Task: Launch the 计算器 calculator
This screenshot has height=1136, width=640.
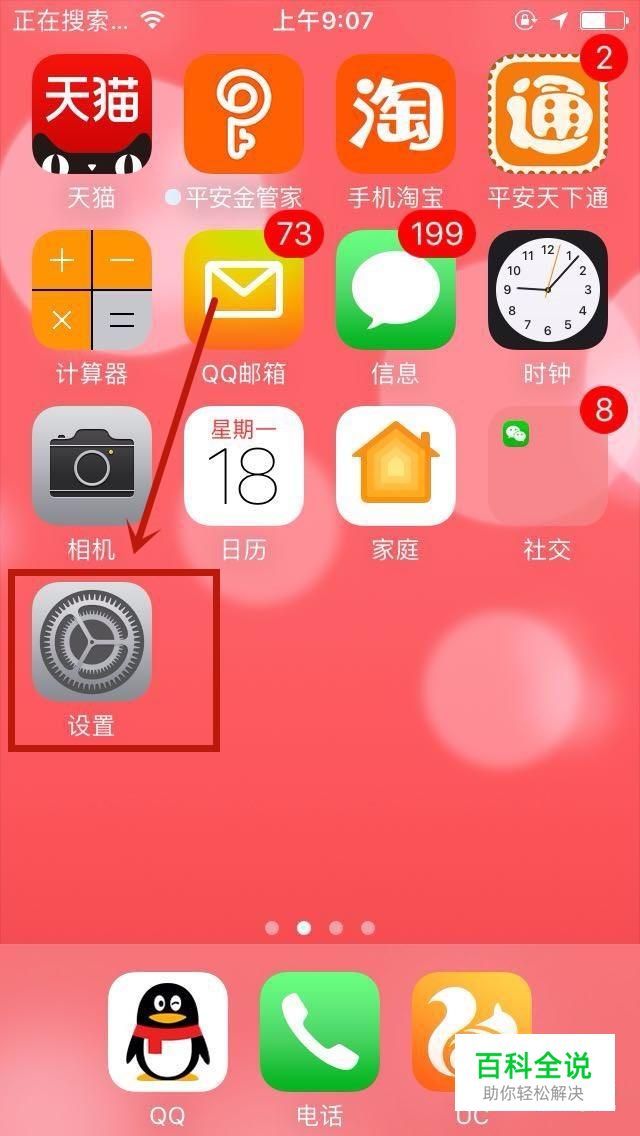Action: [92, 290]
